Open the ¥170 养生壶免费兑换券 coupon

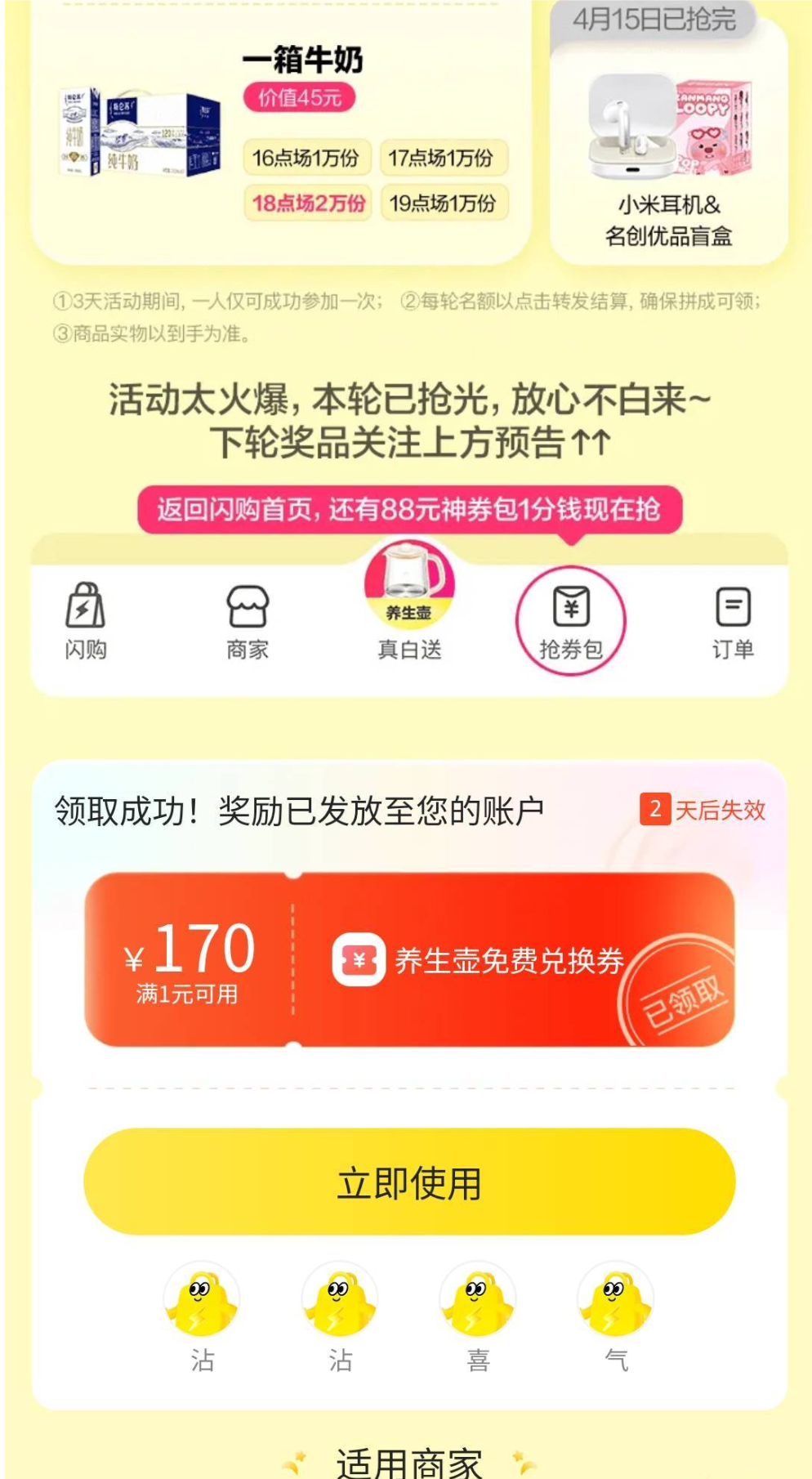[x=409, y=959]
